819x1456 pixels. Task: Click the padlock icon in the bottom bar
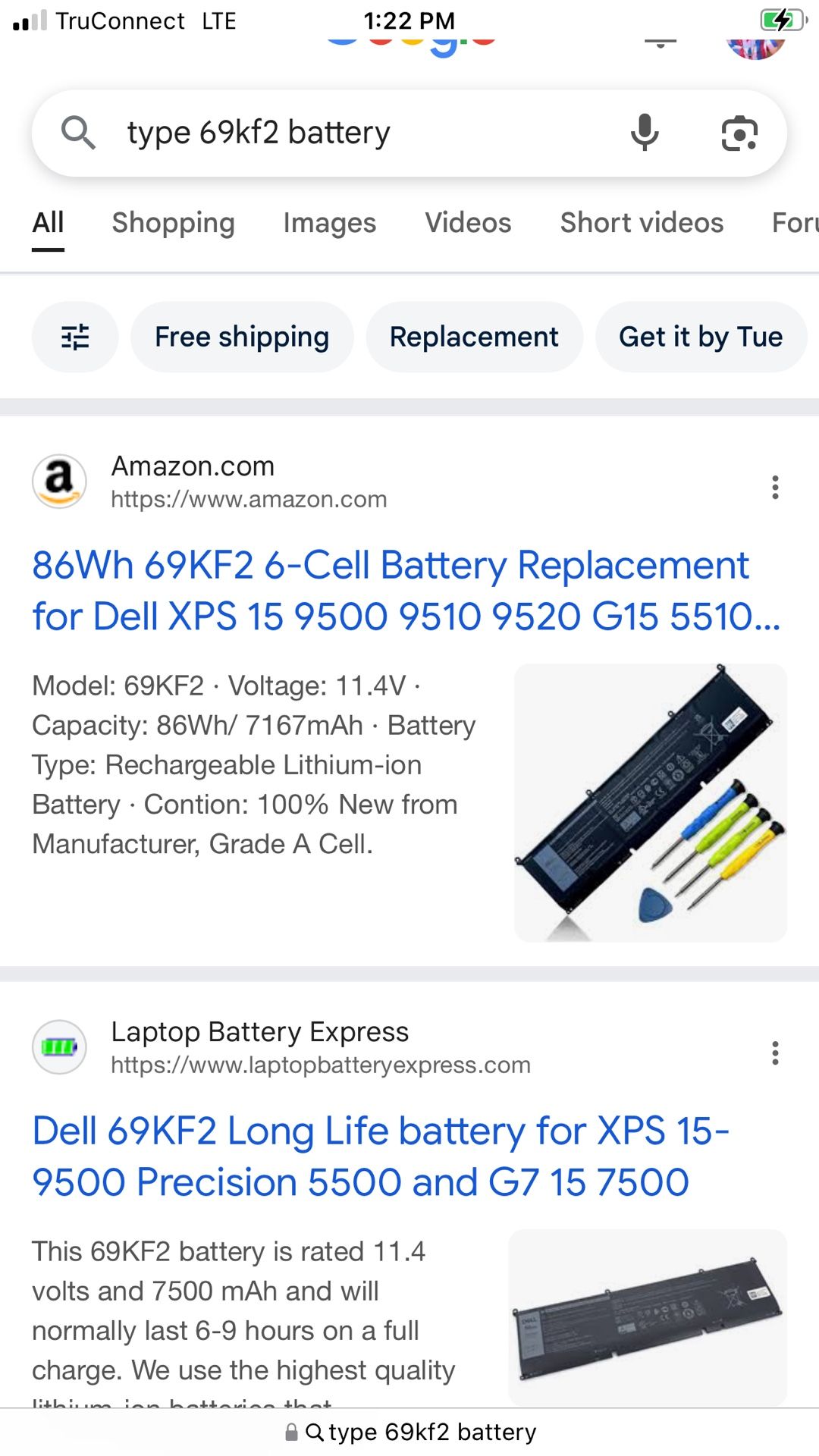tap(290, 1432)
